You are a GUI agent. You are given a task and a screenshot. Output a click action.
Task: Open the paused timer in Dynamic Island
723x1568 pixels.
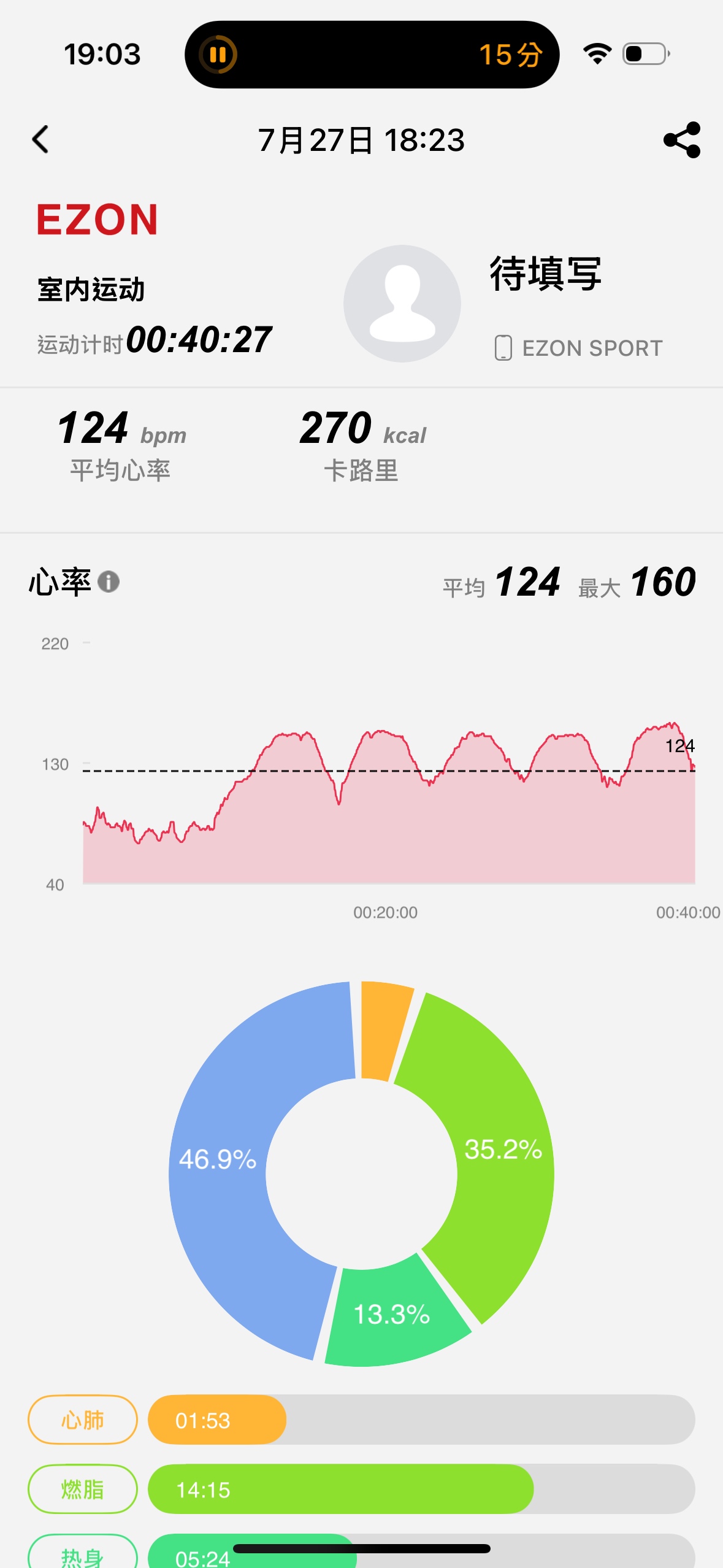[x=372, y=55]
